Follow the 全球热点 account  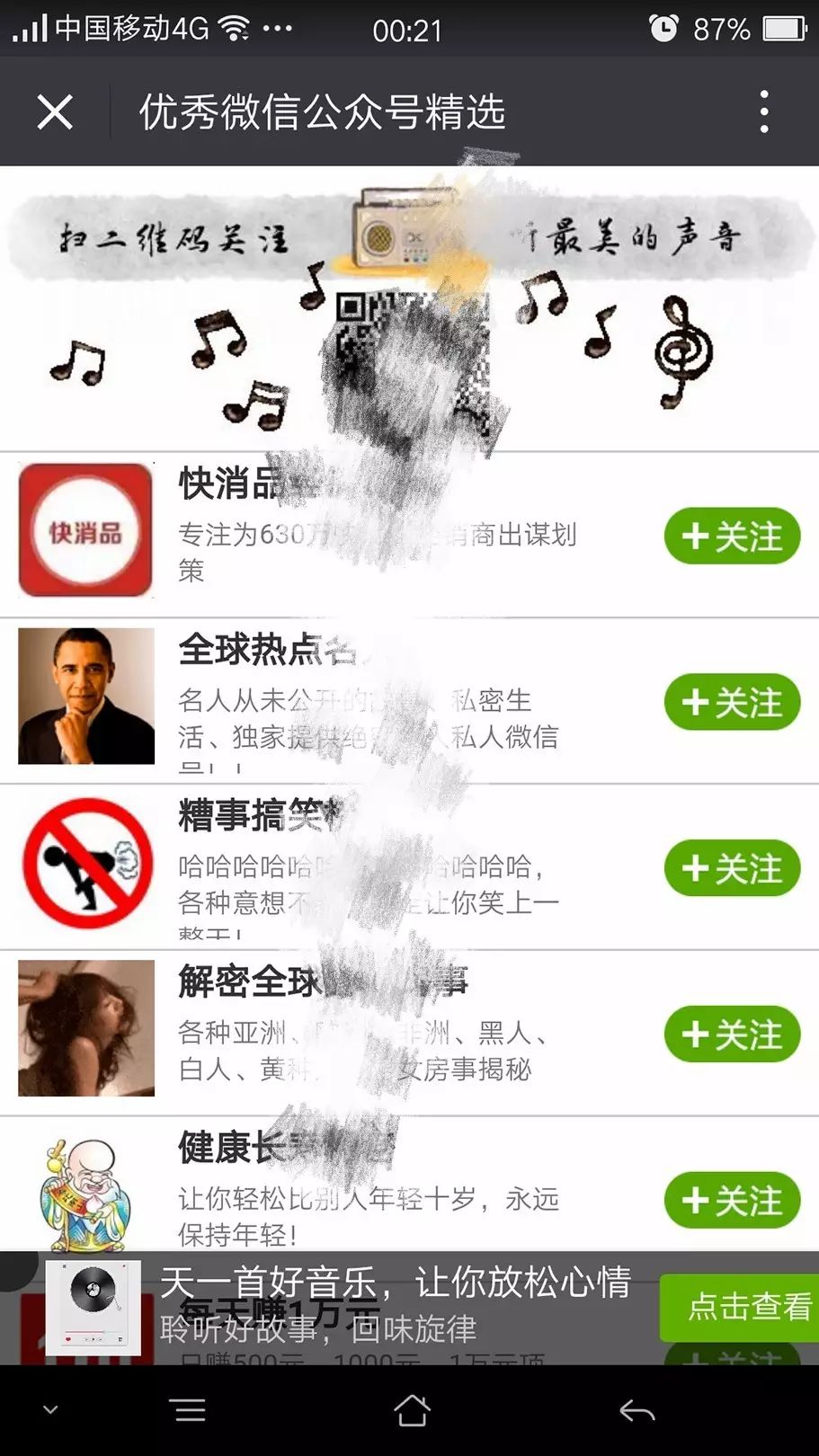(732, 702)
